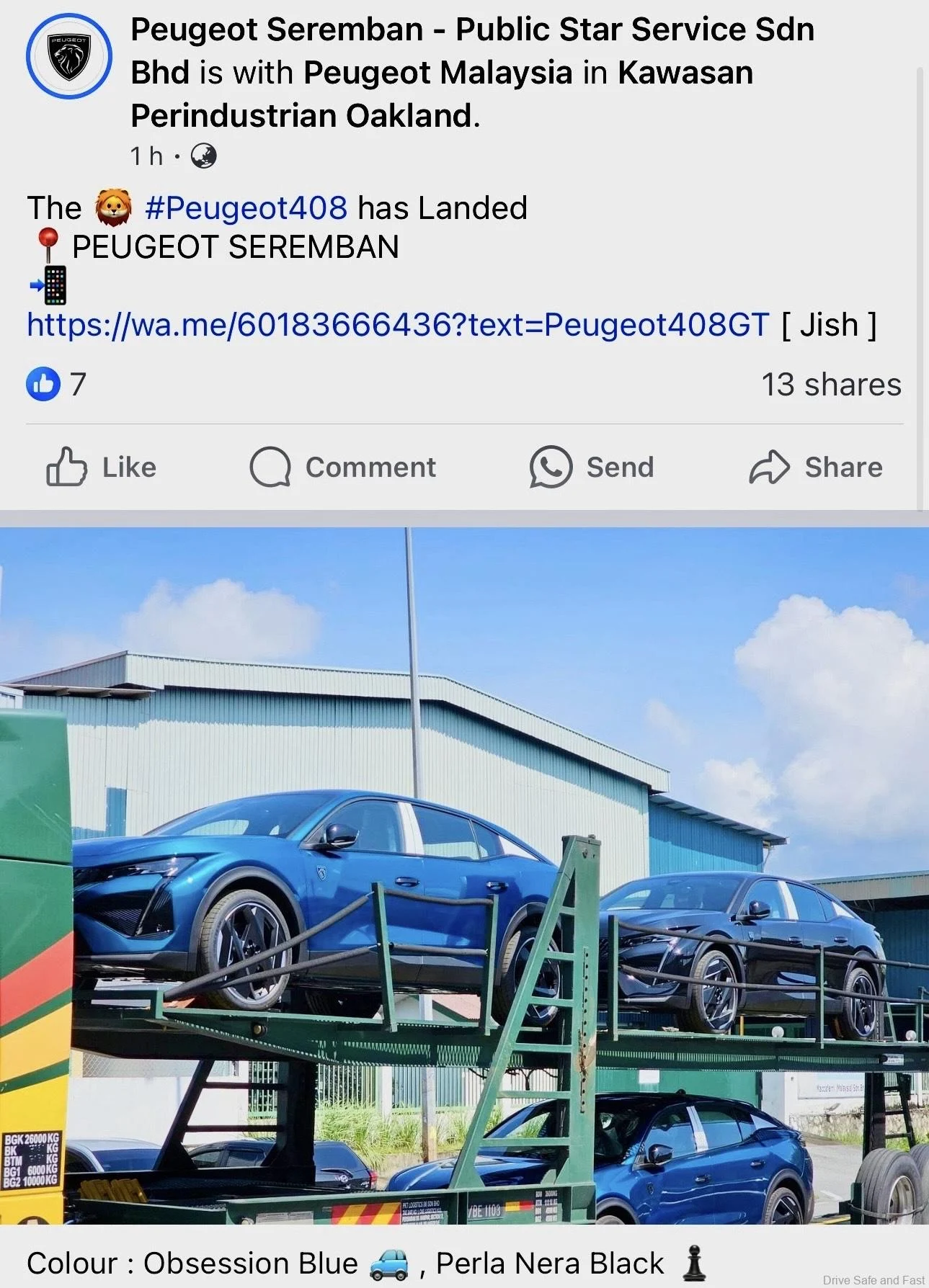Open Peugeot Seremban page profile picture
Viewport: 929px width, 1288px height.
69,56
